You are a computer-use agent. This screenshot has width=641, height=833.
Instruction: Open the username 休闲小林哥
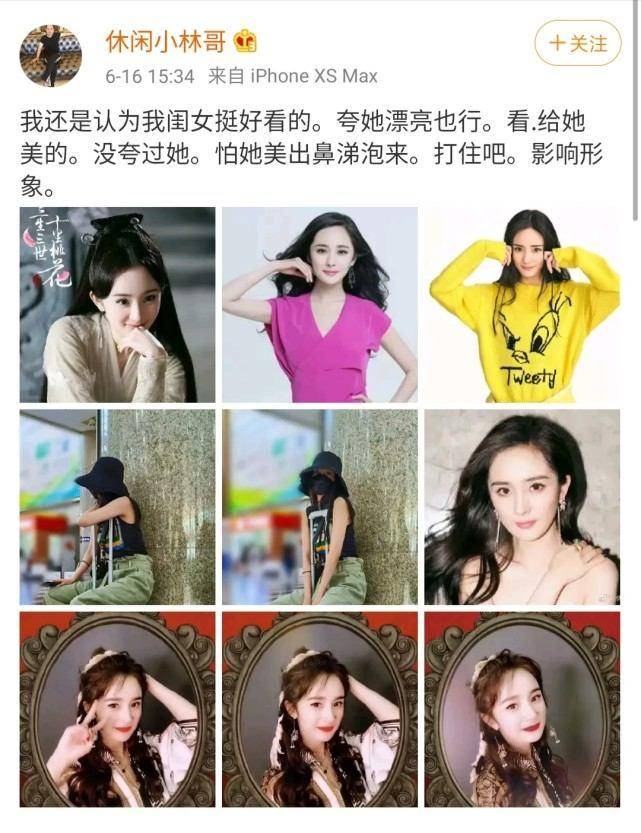[x=166, y=41]
